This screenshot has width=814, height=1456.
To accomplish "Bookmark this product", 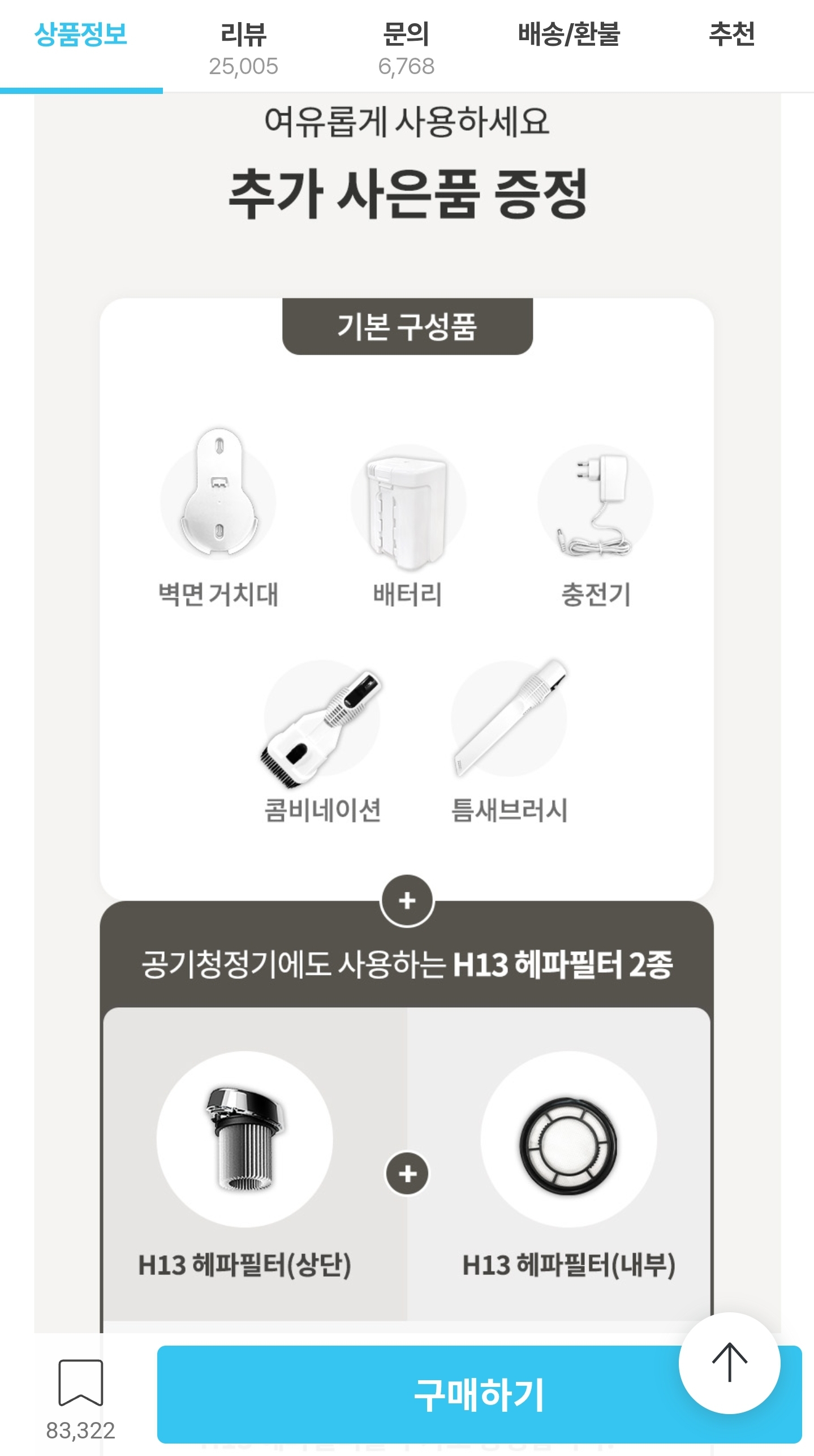I will coord(81,1383).
